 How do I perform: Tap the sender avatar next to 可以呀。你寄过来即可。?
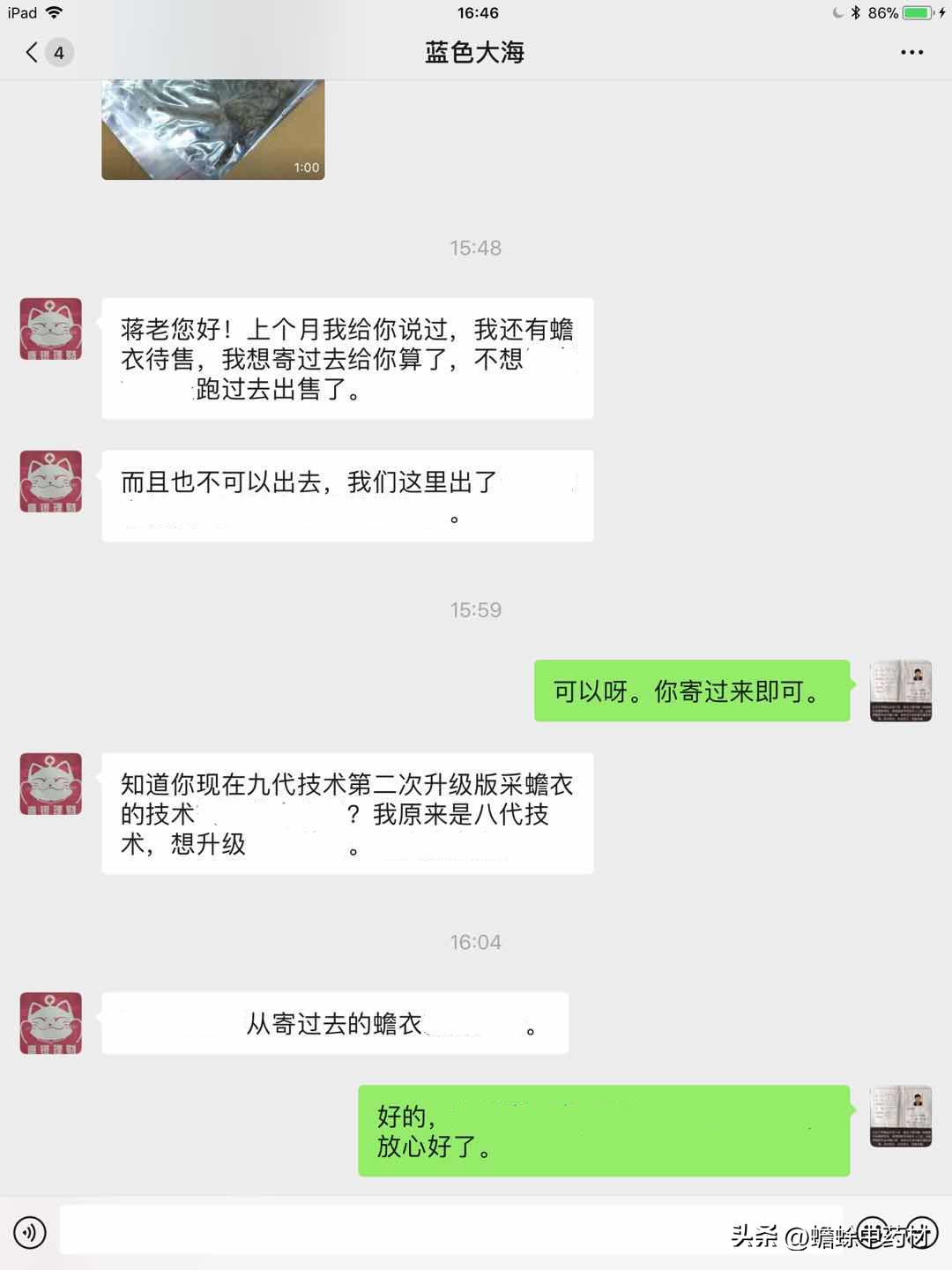[x=900, y=691]
